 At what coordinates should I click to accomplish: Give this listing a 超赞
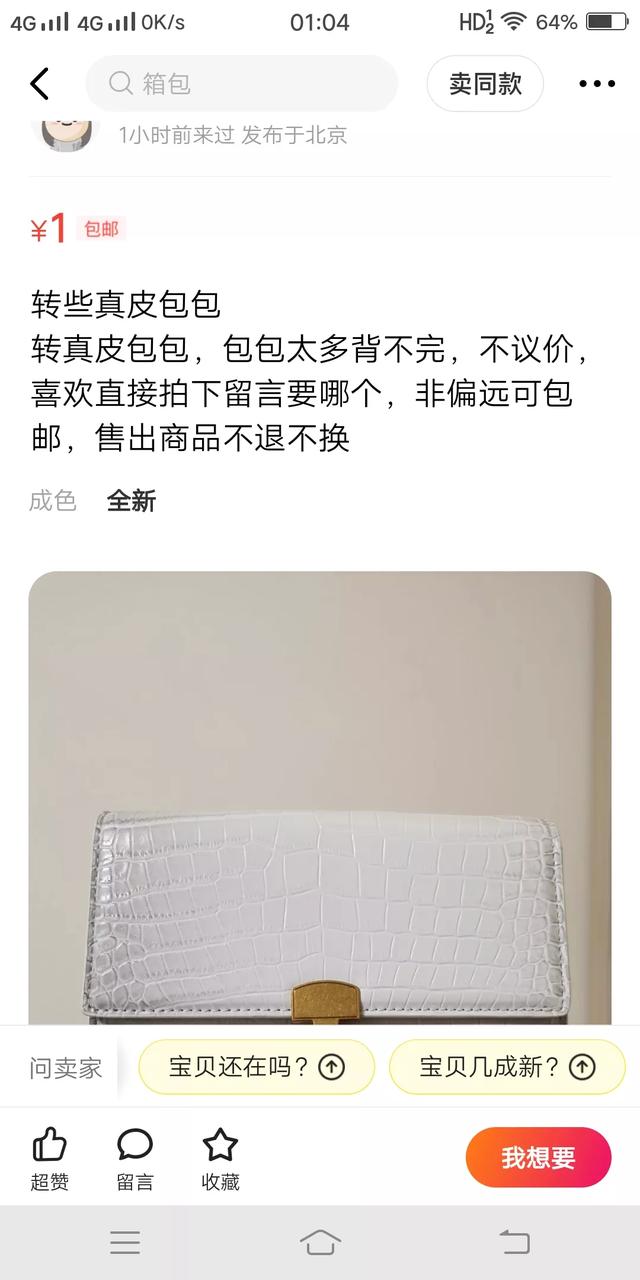coord(50,1159)
